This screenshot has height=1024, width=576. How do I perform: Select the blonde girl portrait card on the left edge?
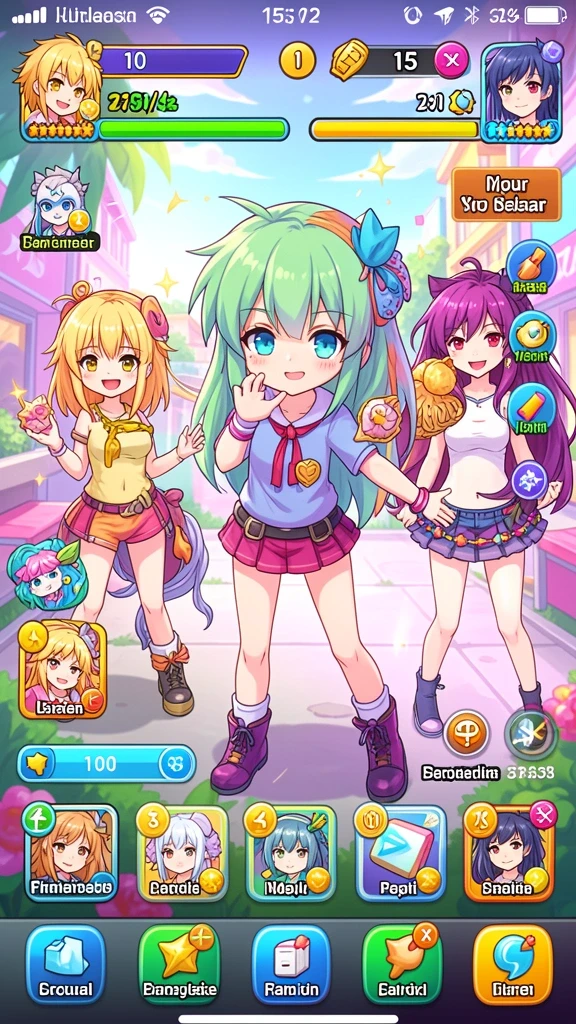pyautogui.click(x=62, y=669)
